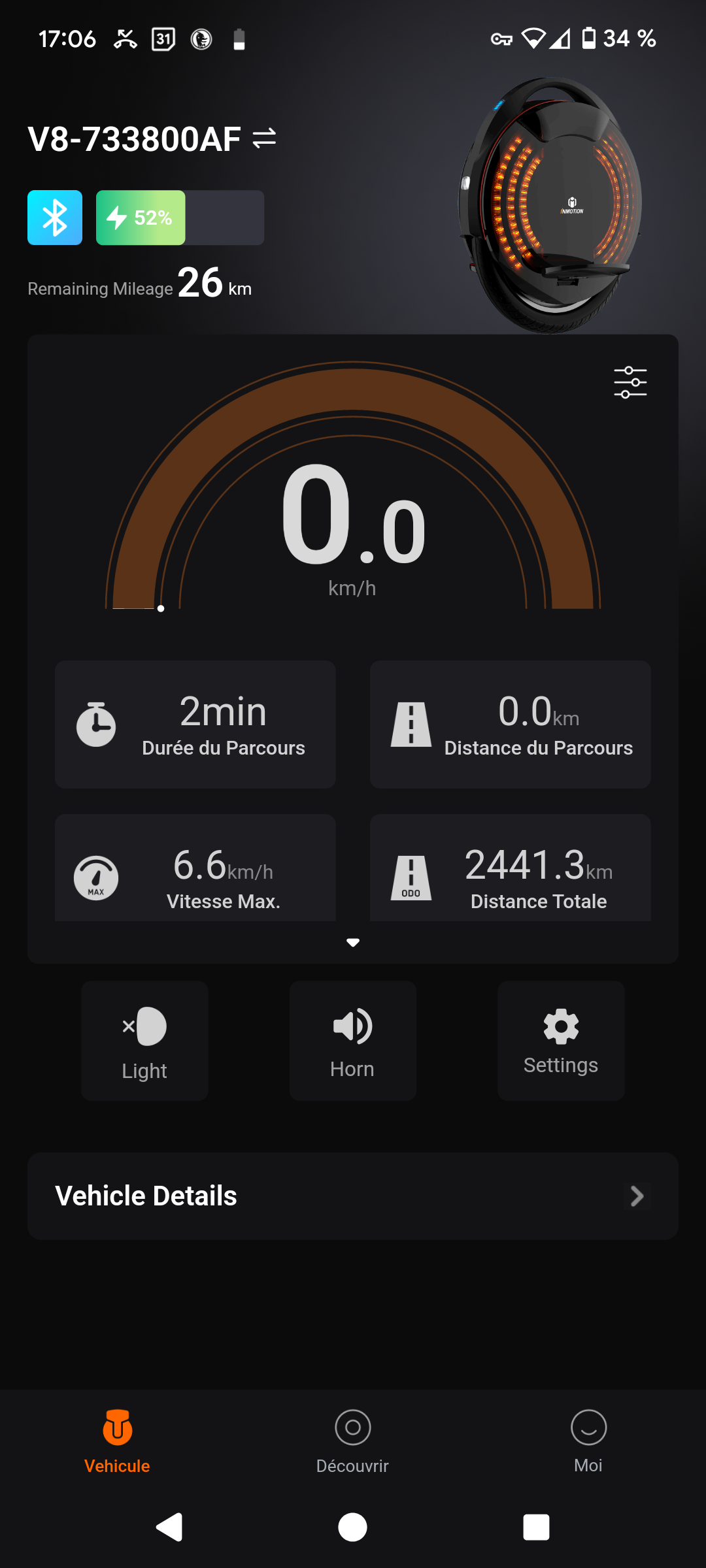706x1568 pixels.
Task: Go back with the system back button
Action: point(170,1527)
